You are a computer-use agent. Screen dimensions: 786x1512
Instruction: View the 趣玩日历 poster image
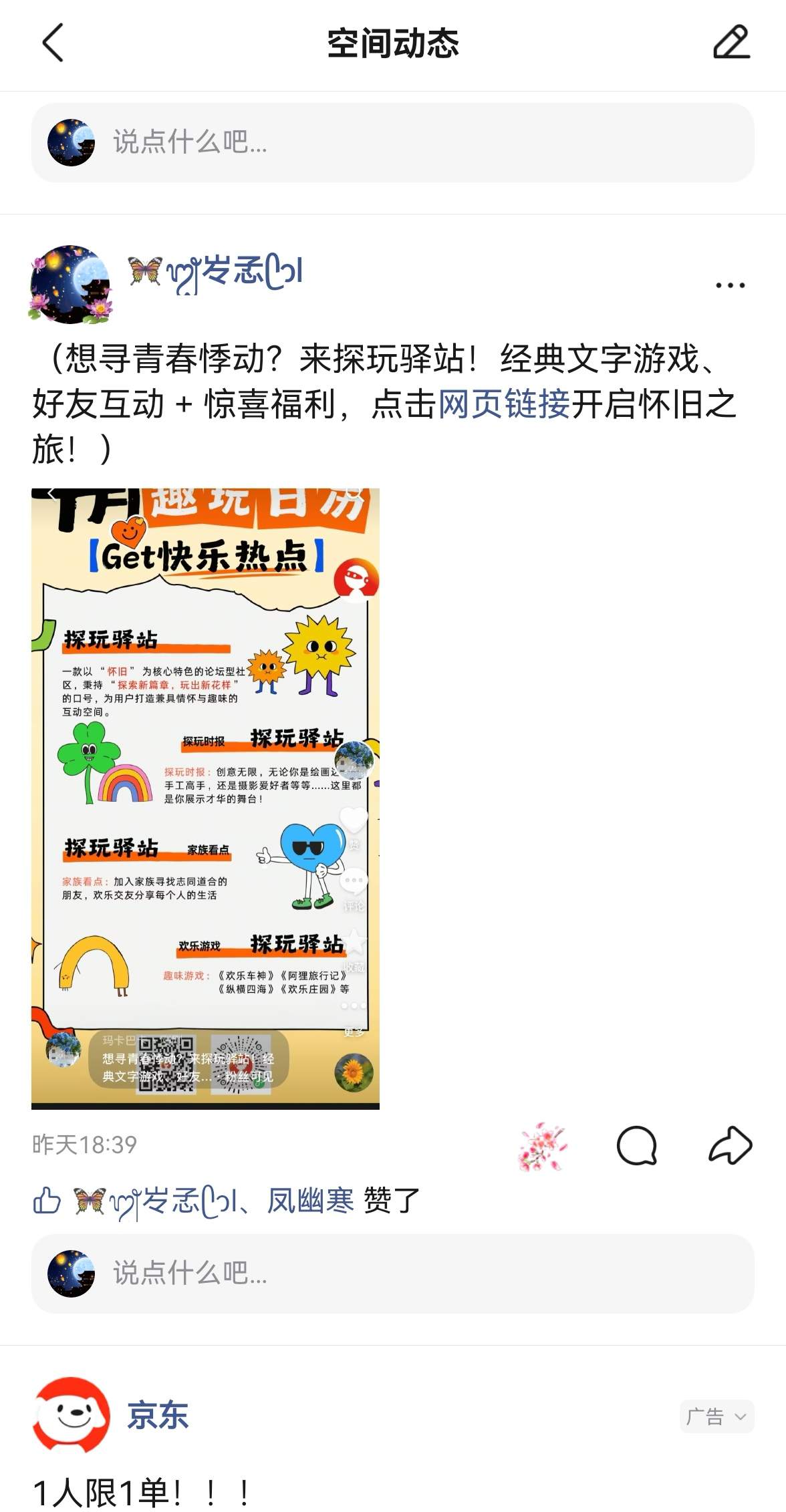point(205,798)
